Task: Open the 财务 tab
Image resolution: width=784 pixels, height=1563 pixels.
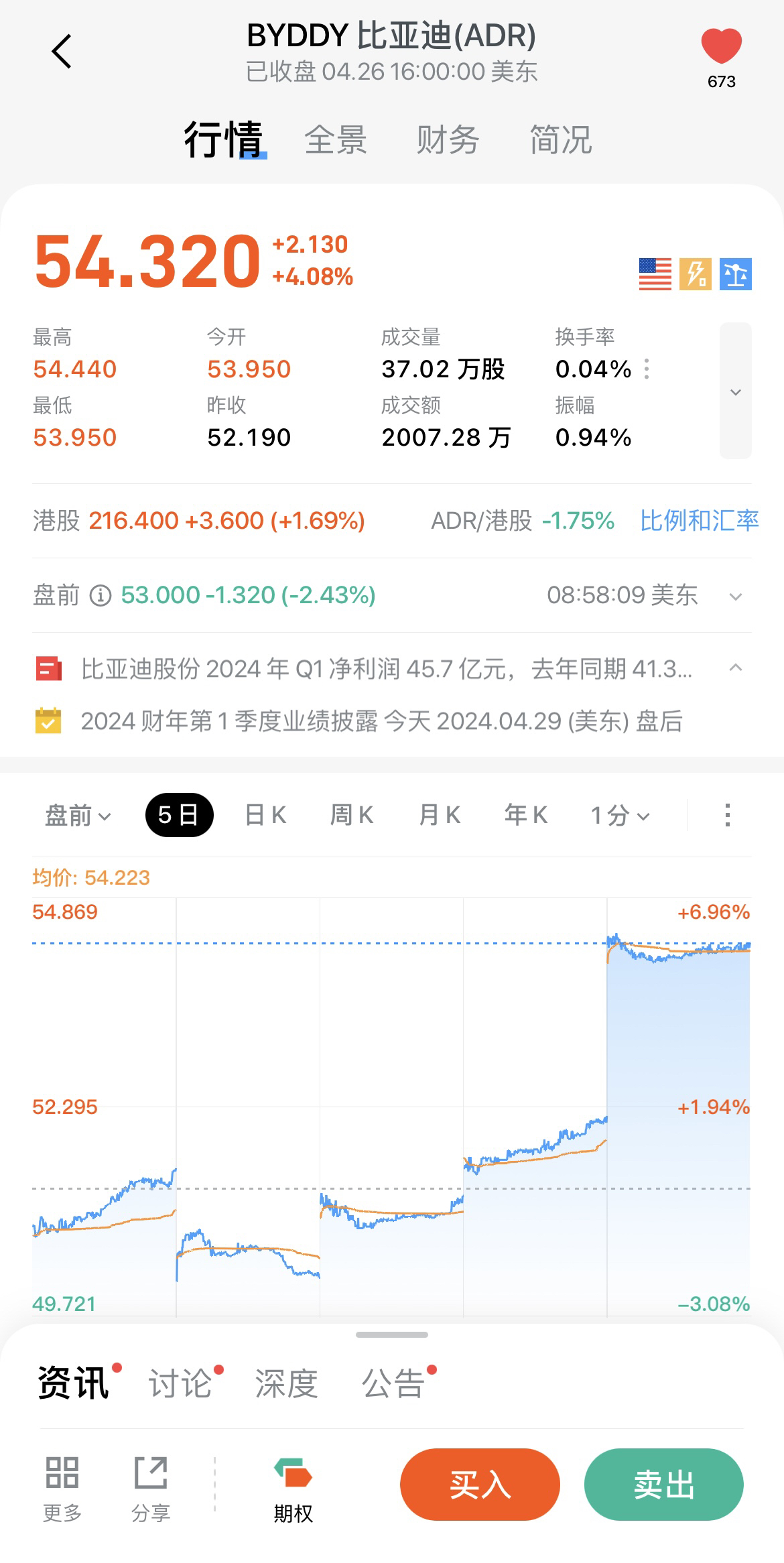Action: tap(448, 140)
